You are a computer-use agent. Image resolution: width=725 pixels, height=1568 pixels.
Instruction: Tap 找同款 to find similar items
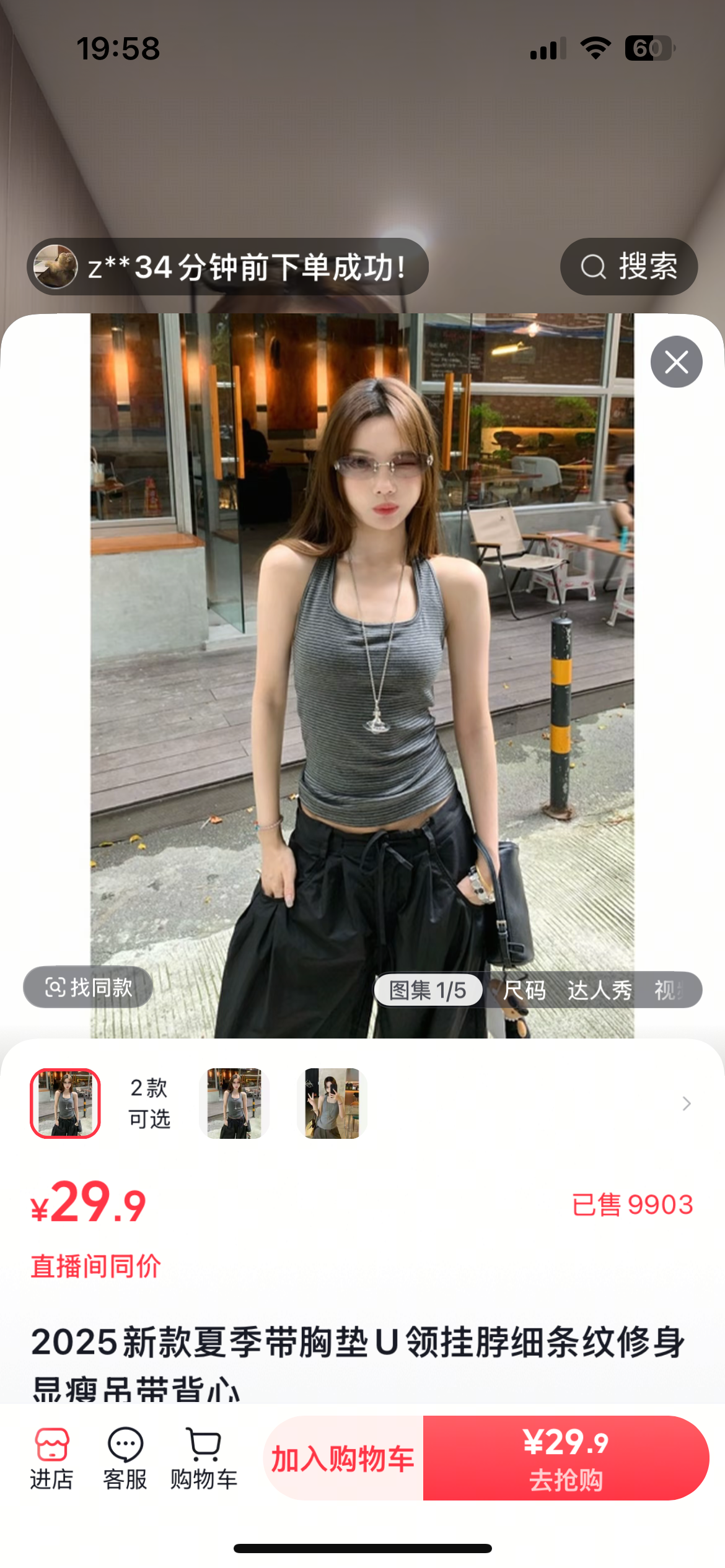[x=89, y=987]
